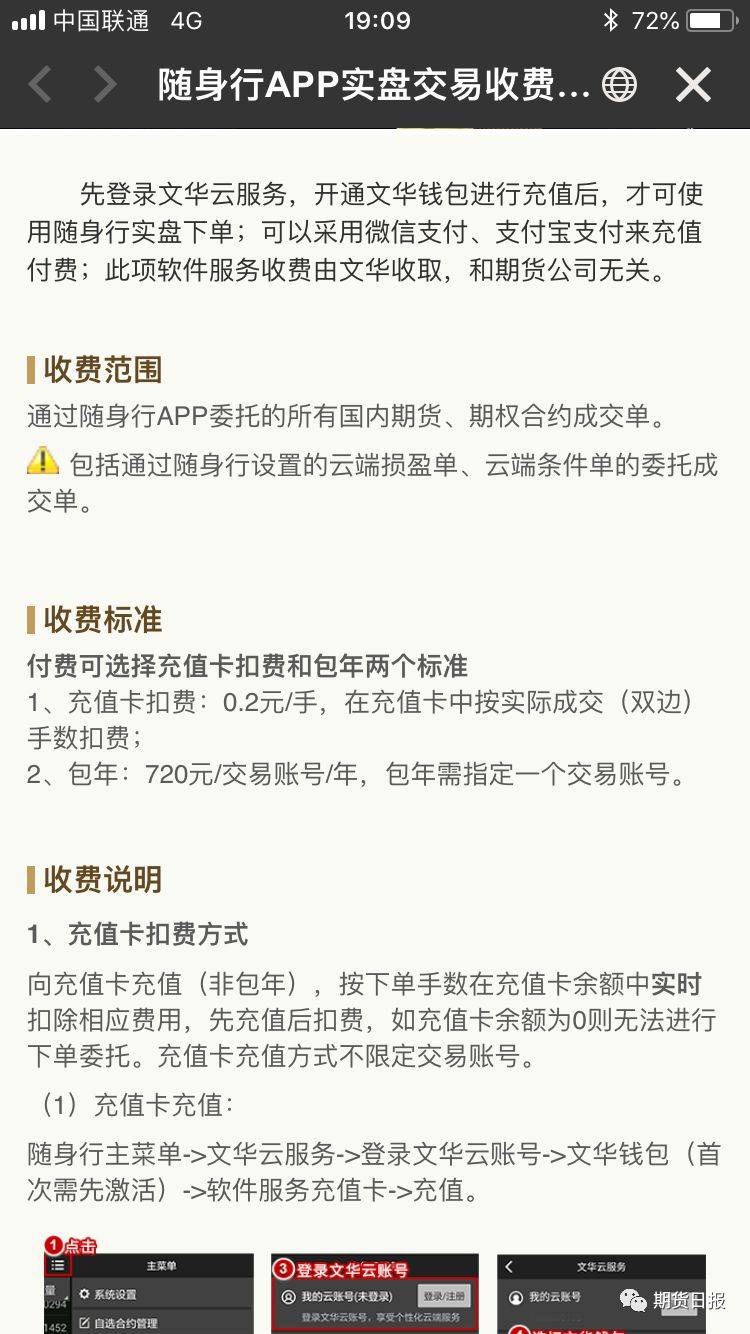Viewport: 750px width, 1334px height.
Task: Open the page in browser globe icon
Action: (620, 85)
